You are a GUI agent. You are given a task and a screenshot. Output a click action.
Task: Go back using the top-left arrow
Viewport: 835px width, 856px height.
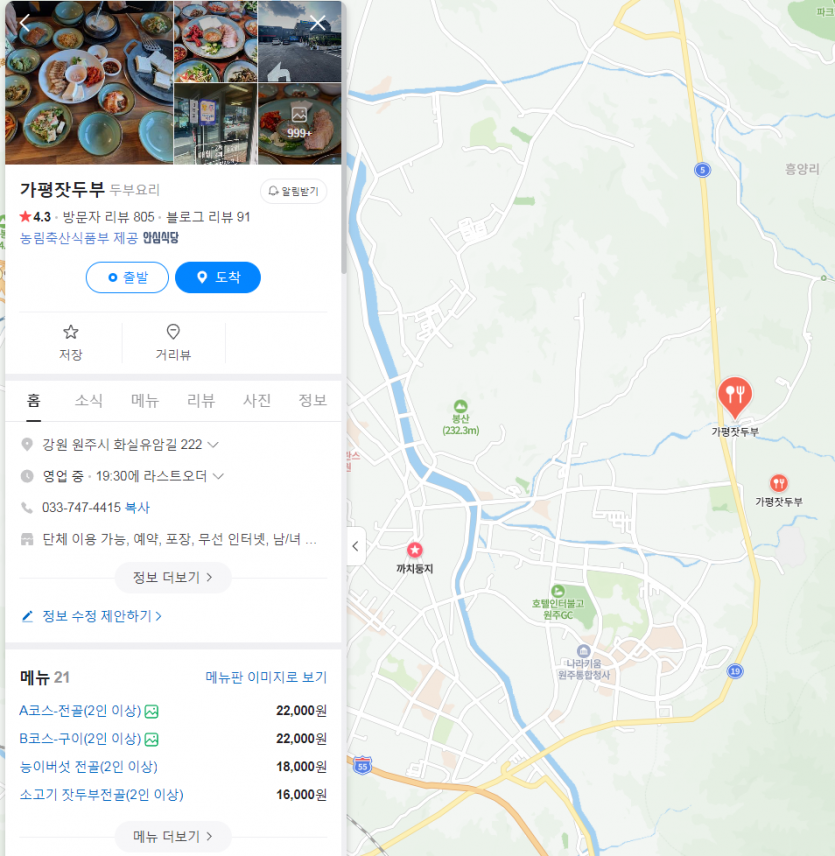[24, 22]
